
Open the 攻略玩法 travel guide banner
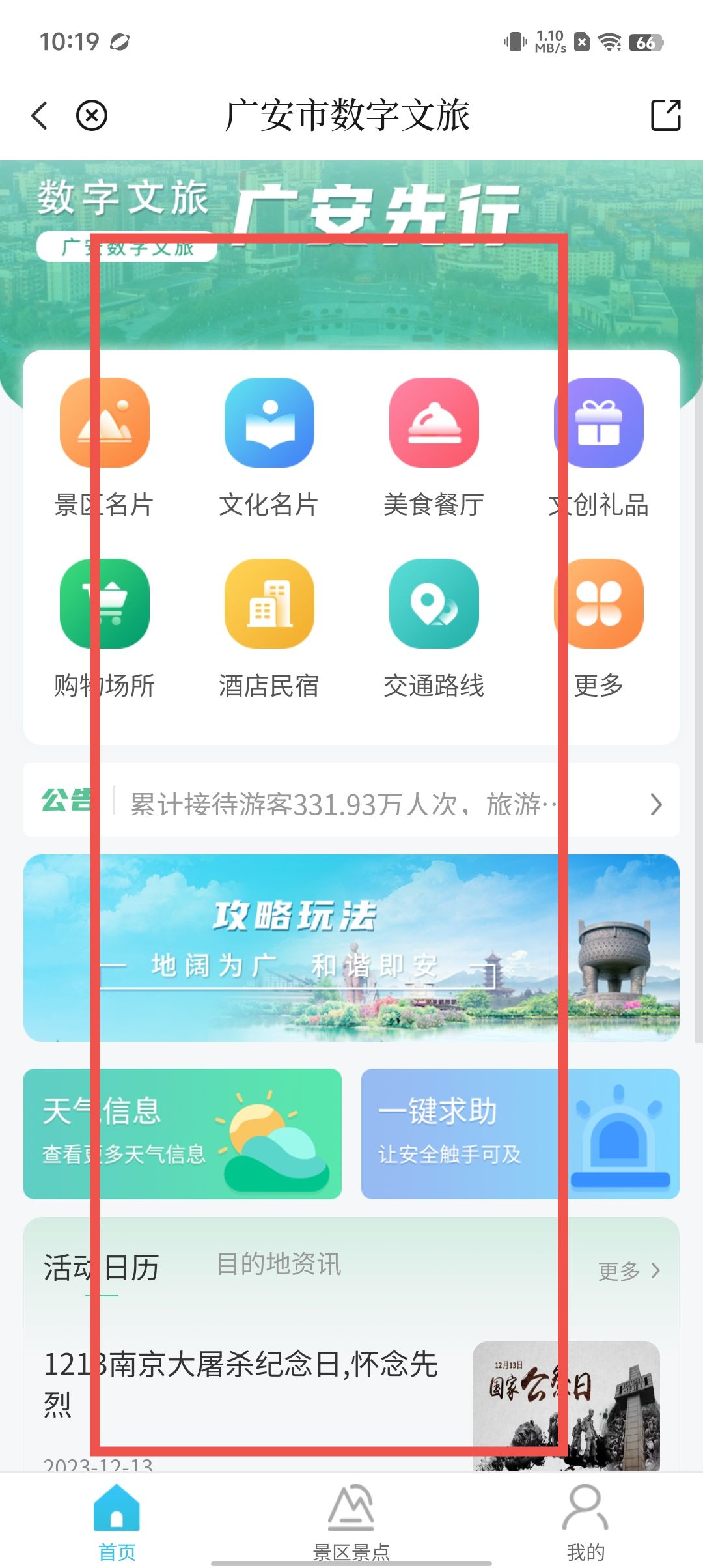351,947
